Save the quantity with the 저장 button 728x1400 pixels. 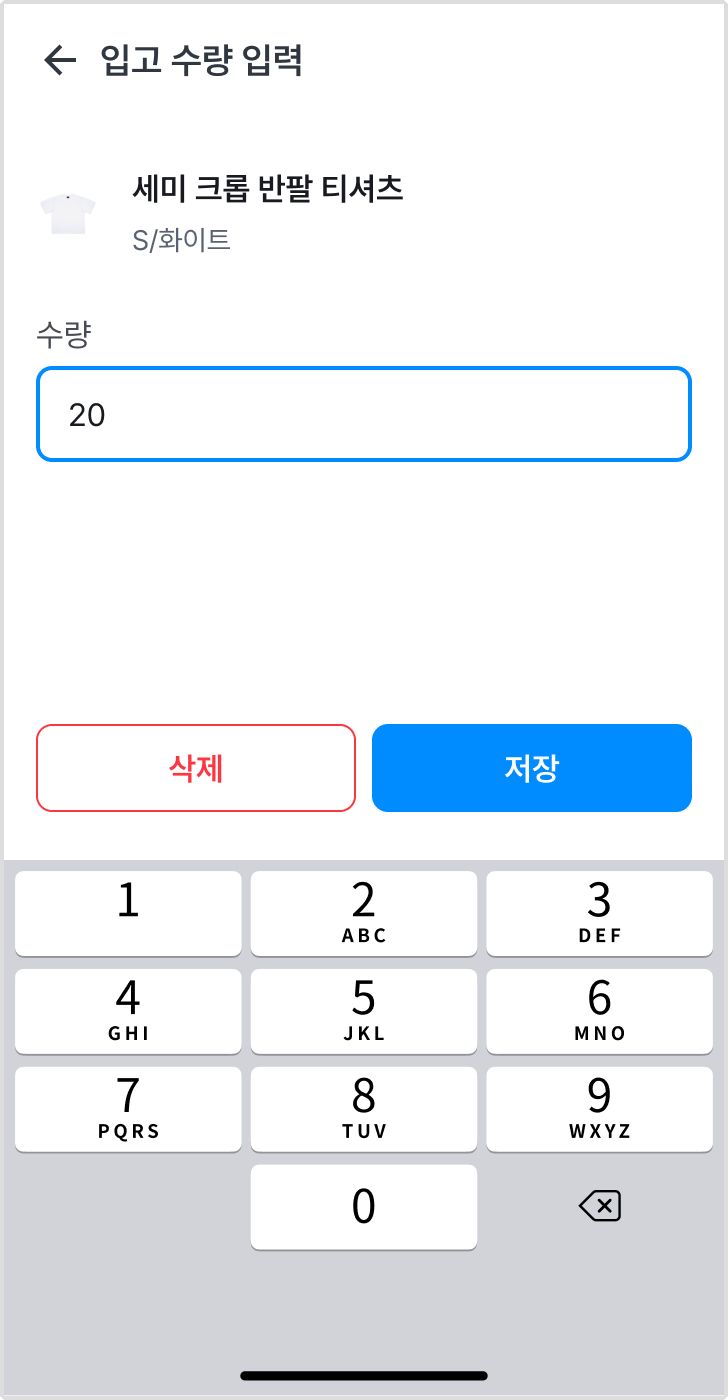coord(532,768)
